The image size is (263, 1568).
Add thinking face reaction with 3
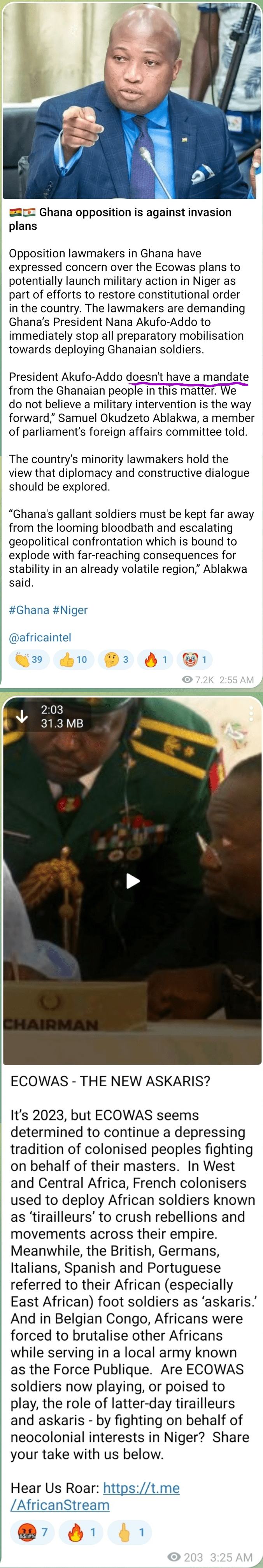(x=116, y=659)
